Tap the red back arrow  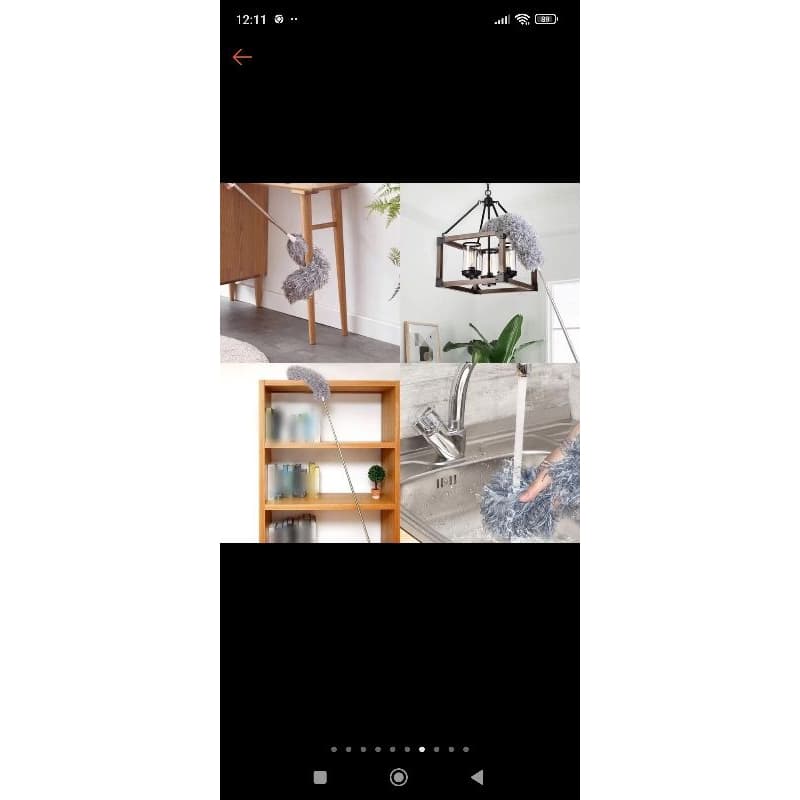point(242,57)
